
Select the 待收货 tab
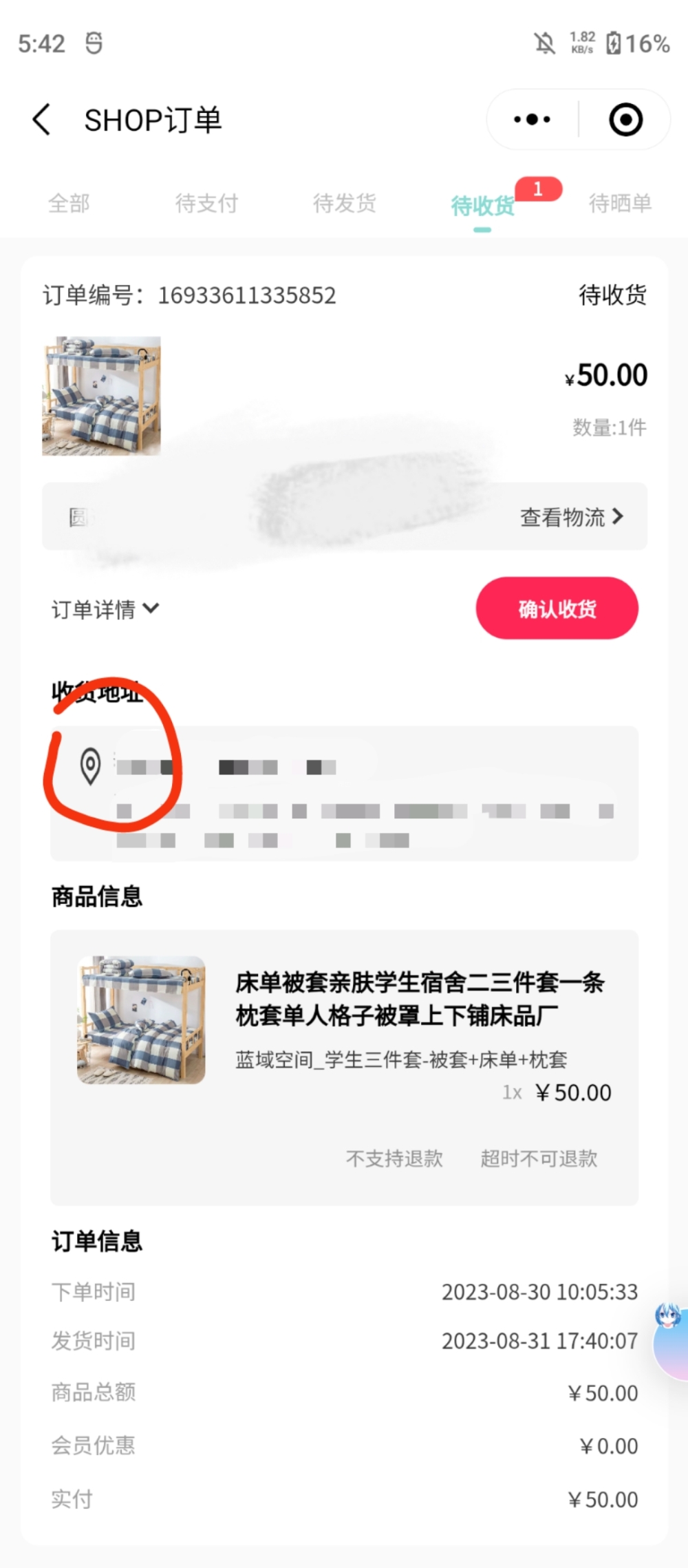(x=482, y=205)
